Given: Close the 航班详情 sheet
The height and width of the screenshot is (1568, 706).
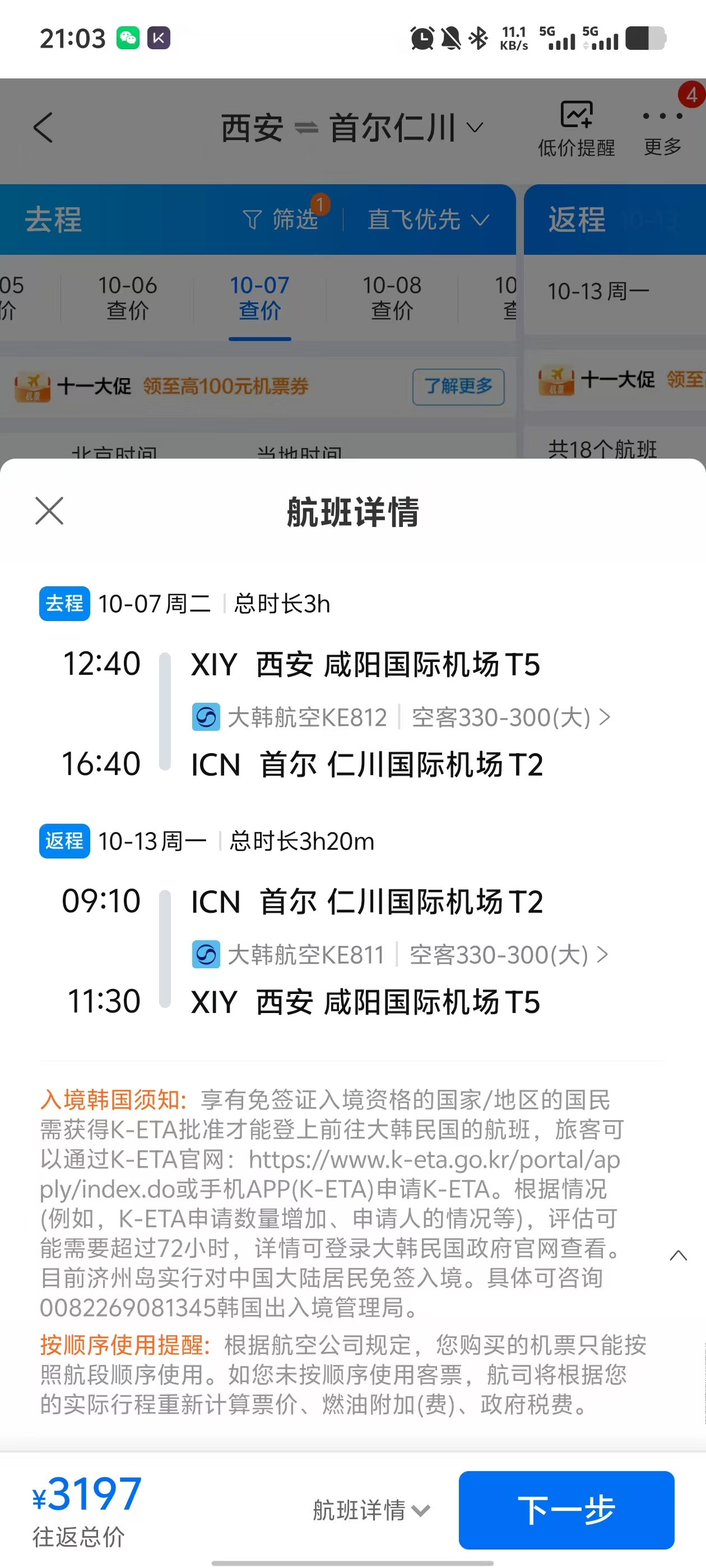Looking at the screenshot, I should (49, 511).
